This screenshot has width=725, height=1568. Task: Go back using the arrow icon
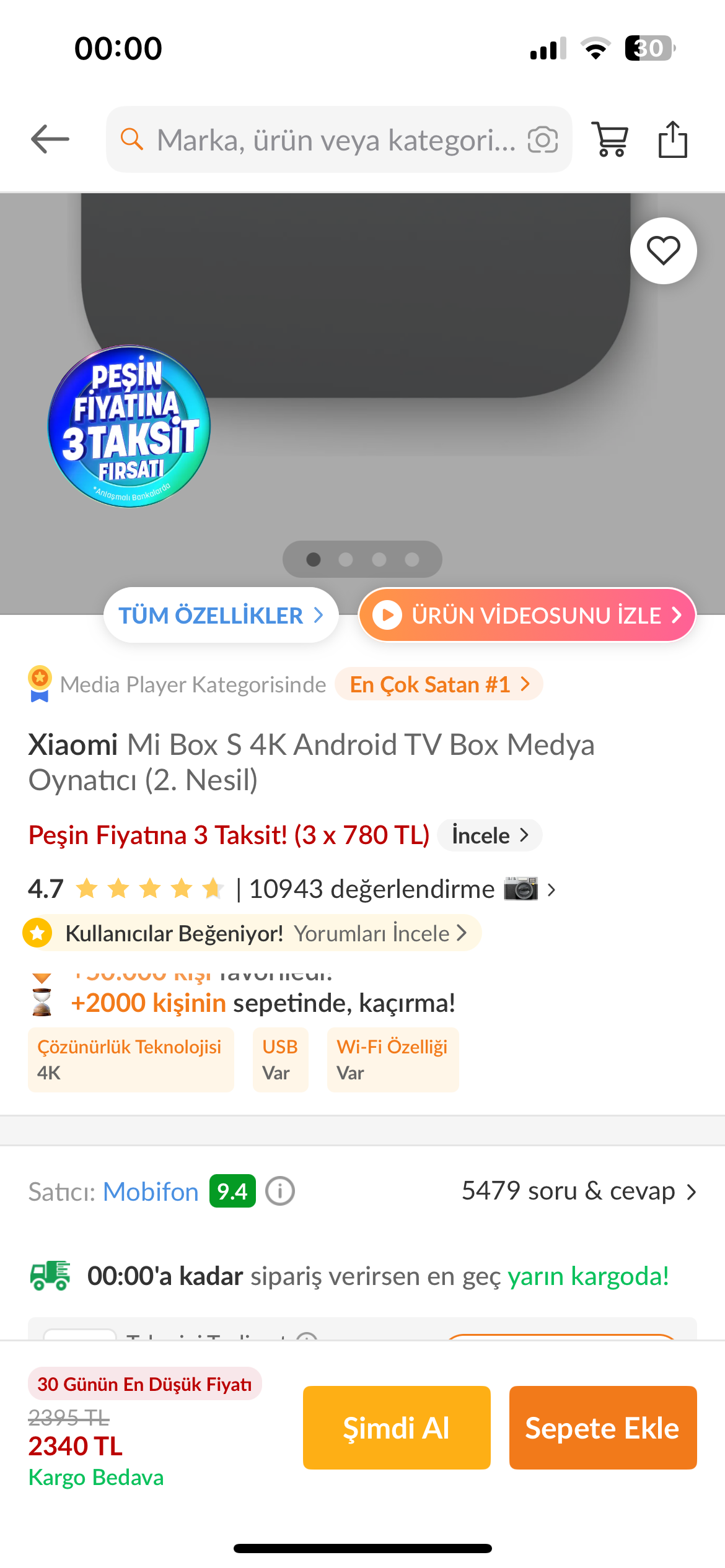click(x=50, y=139)
